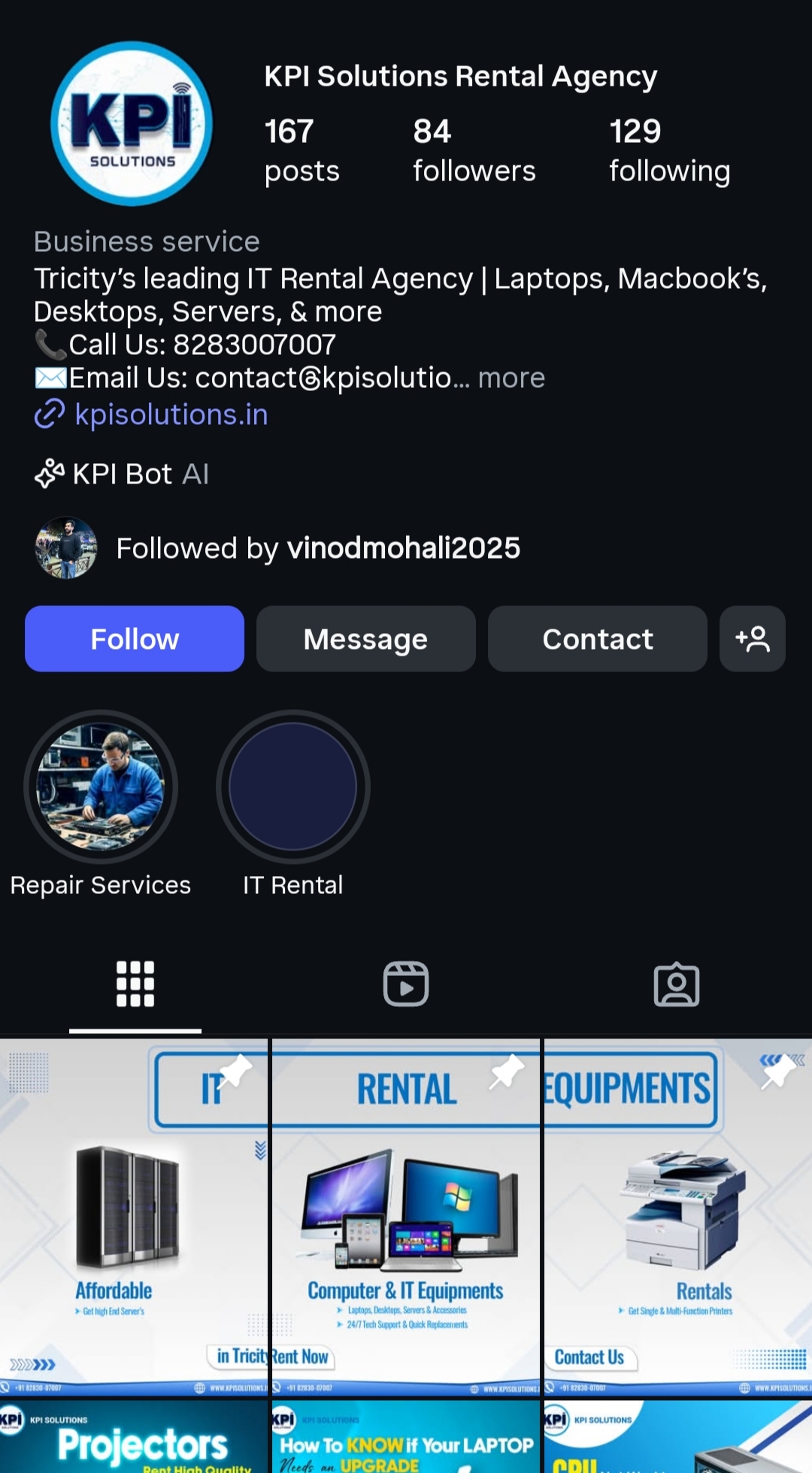
Task: Switch to the Reels tab
Action: [406, 984]
